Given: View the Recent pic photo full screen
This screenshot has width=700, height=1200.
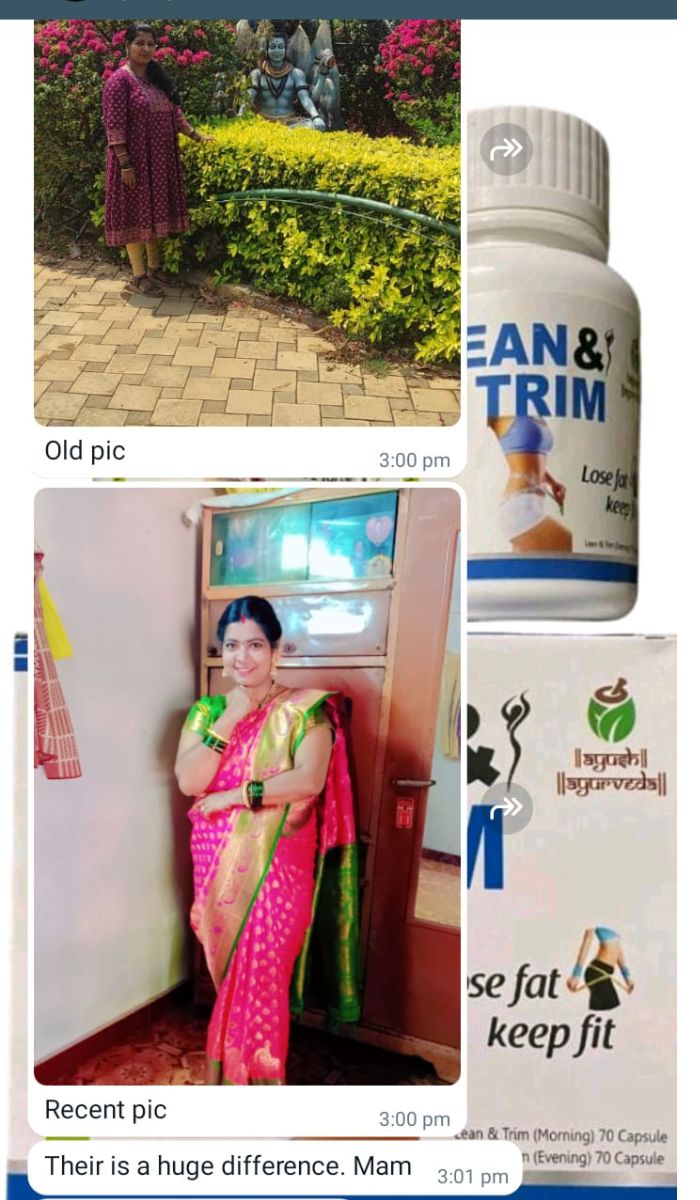Looking at the screenshot, I should (247, 785).
